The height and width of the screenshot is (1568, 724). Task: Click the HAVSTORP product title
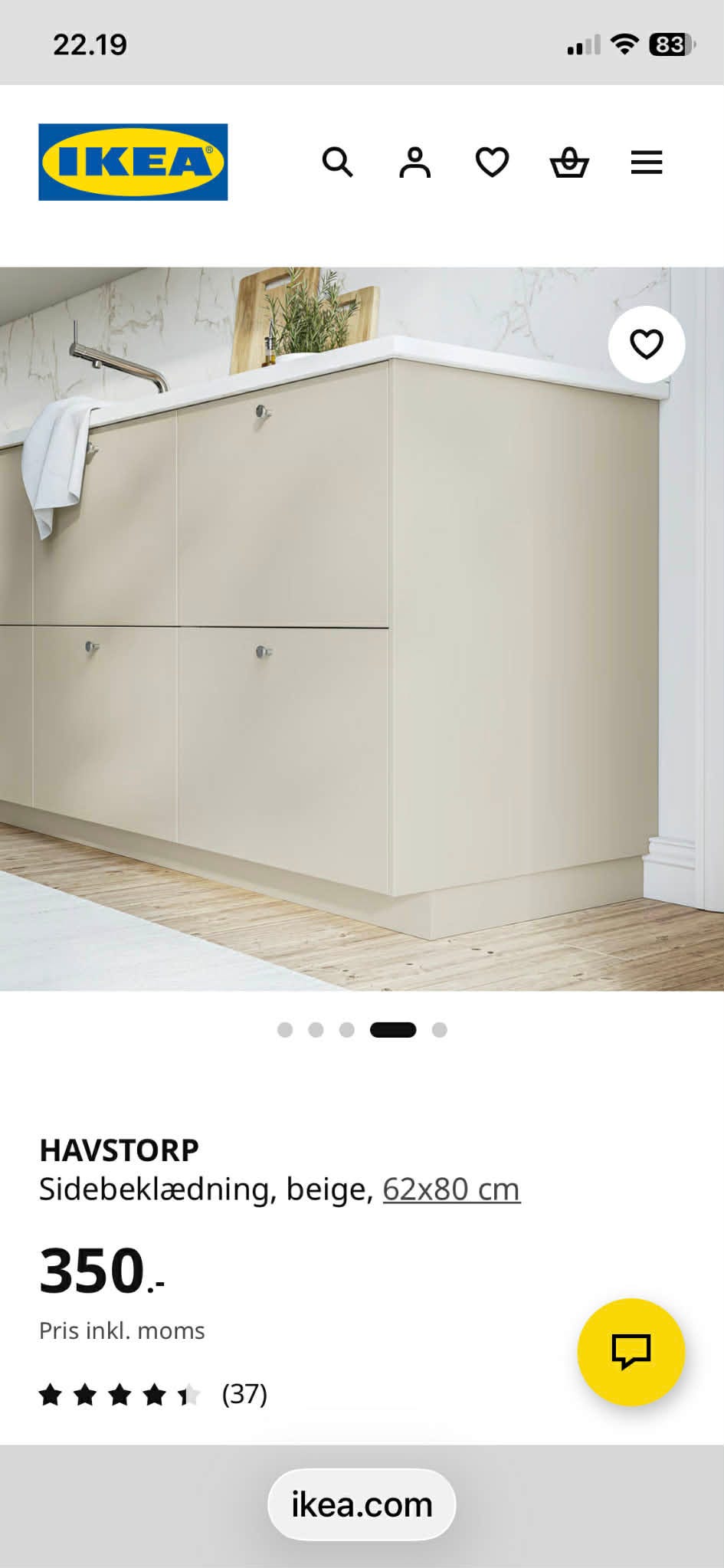point(119,1148)
